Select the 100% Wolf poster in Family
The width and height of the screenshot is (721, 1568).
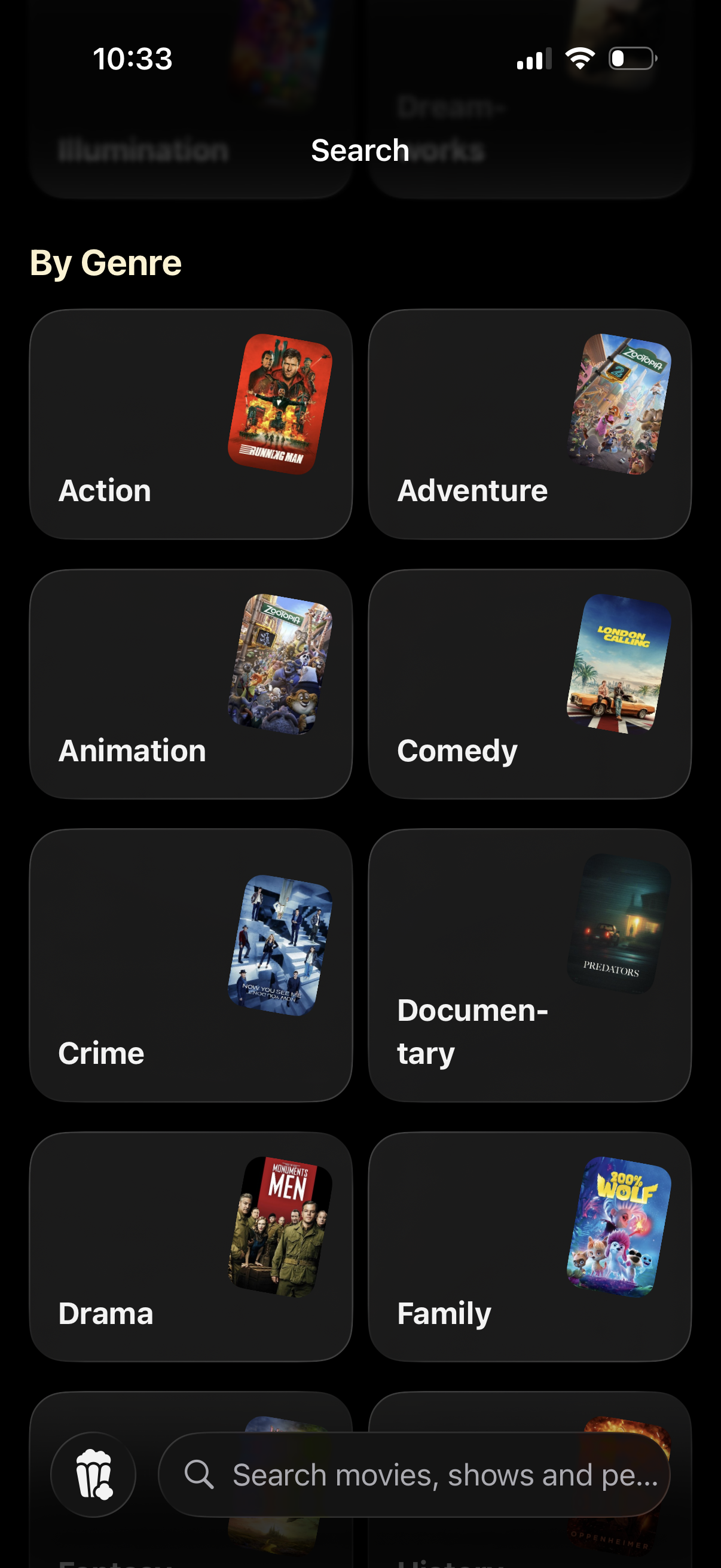(618, 1224)
